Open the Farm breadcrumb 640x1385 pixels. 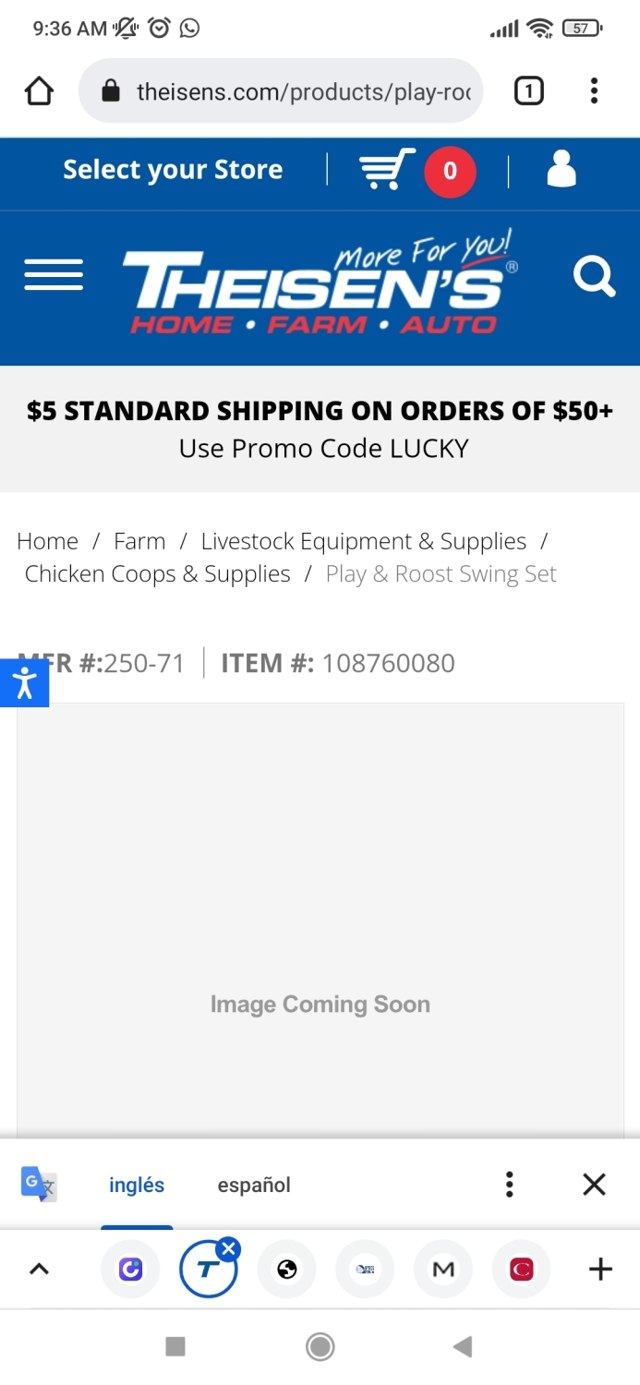(x=139, y=541)
